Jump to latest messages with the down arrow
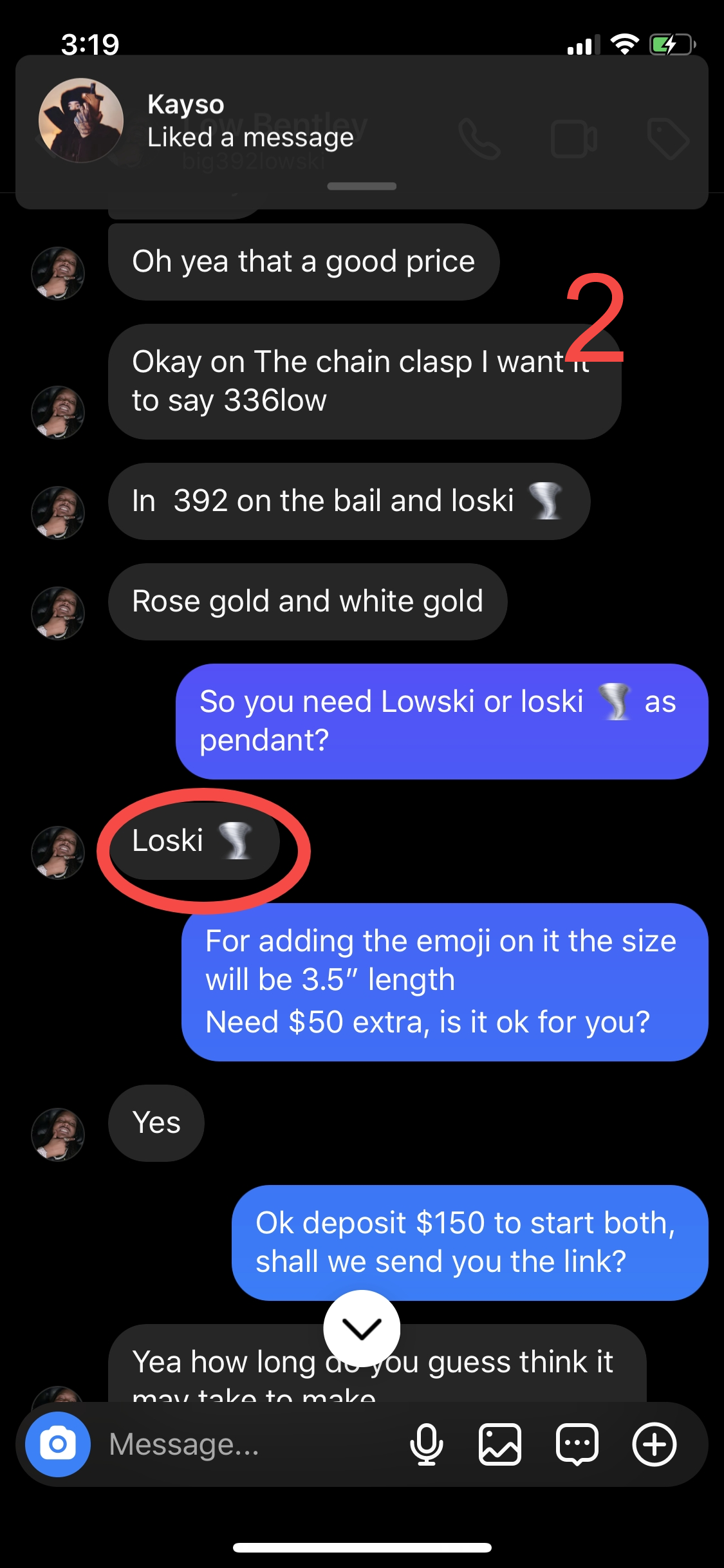724x1568 pixels. [362, 1328]
